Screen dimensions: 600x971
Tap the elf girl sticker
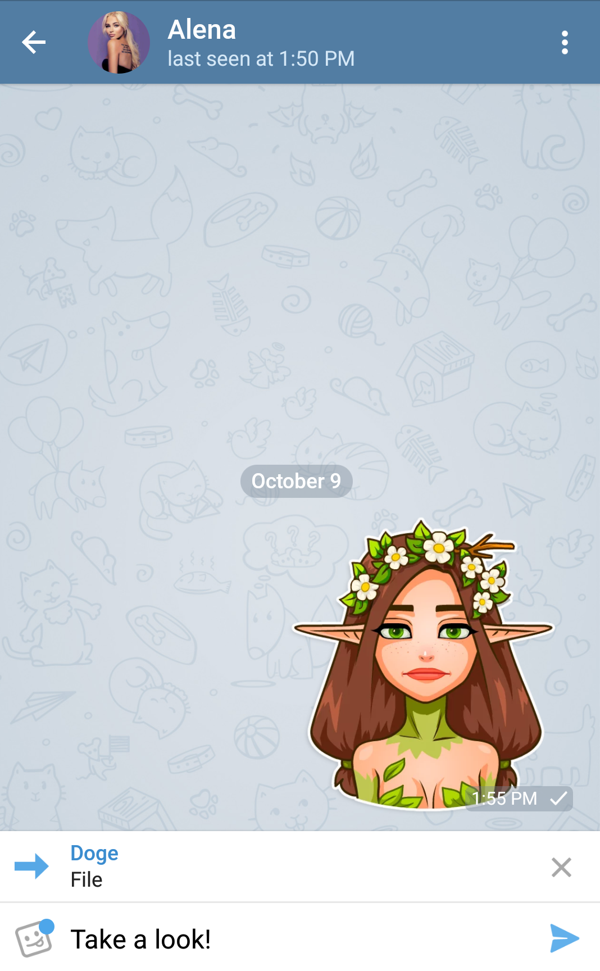(x=425, y=665)
